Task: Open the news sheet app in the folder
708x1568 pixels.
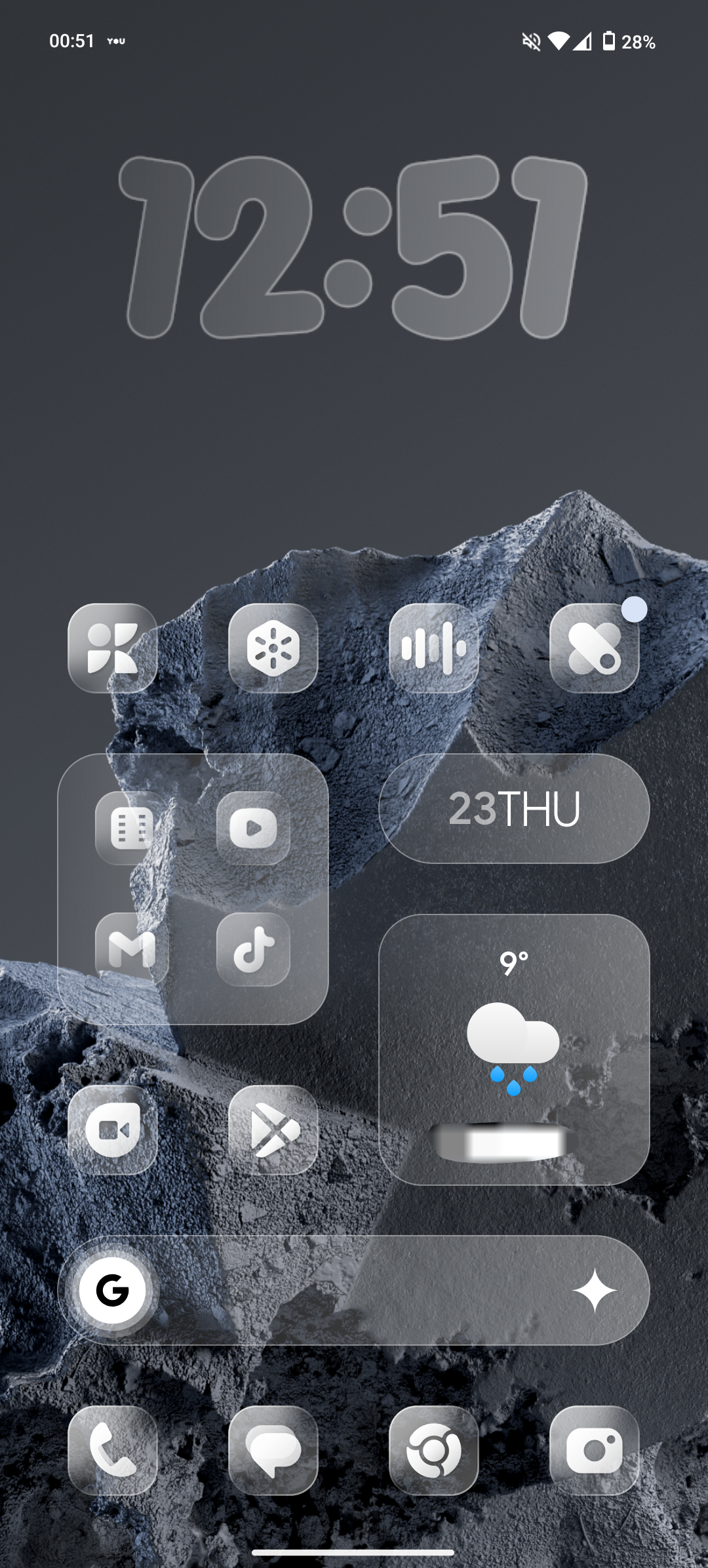Action: click(132, 829)
